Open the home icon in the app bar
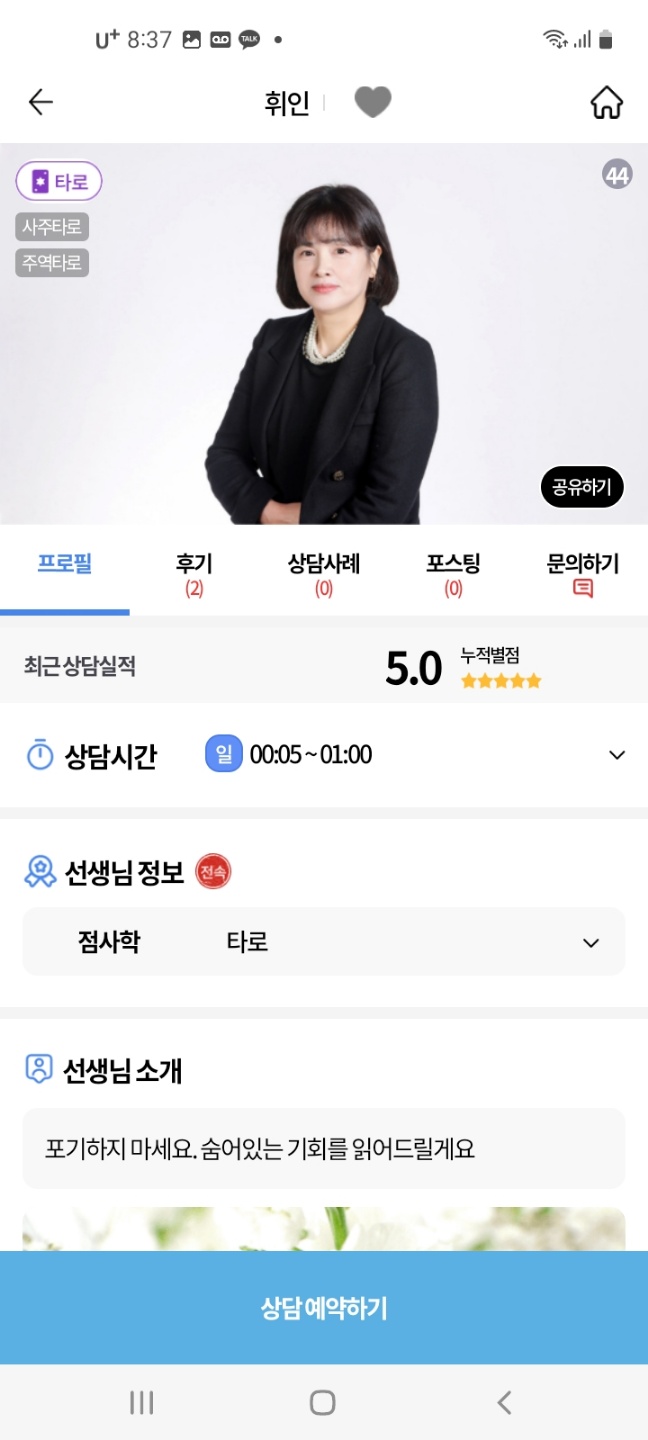 pos(606,102)
